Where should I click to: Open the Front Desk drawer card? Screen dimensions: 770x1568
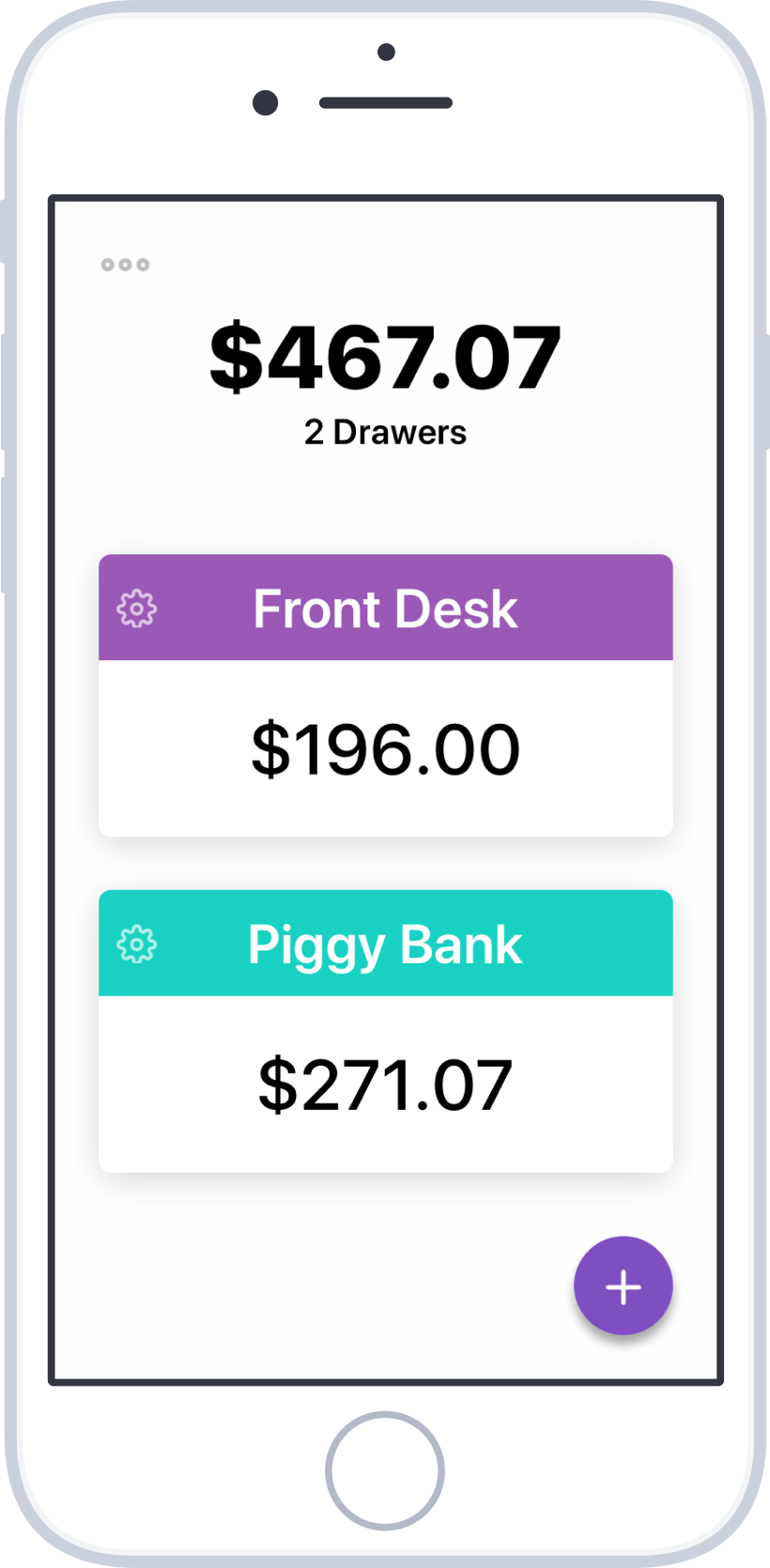[385, 747]
